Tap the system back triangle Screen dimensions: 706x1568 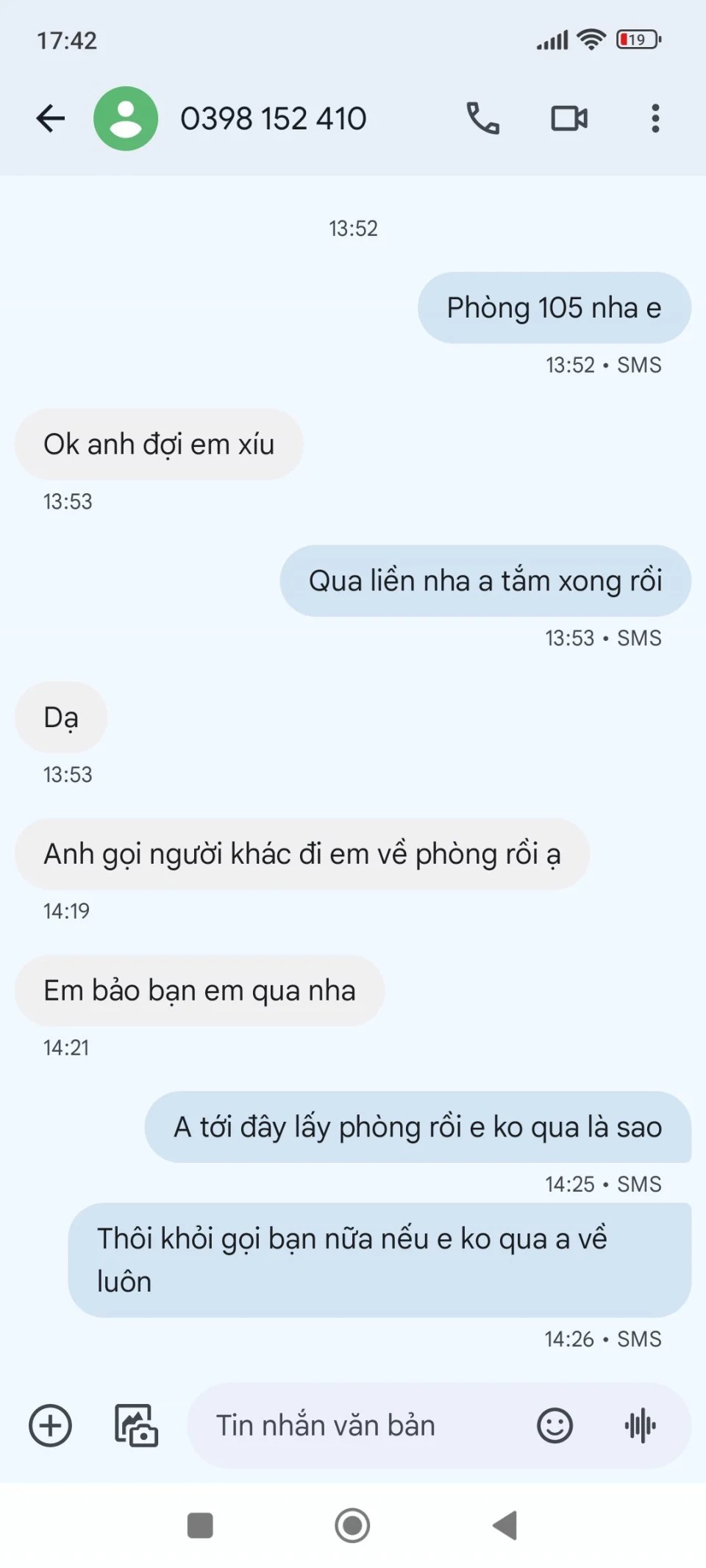(x=505, y=1525)
